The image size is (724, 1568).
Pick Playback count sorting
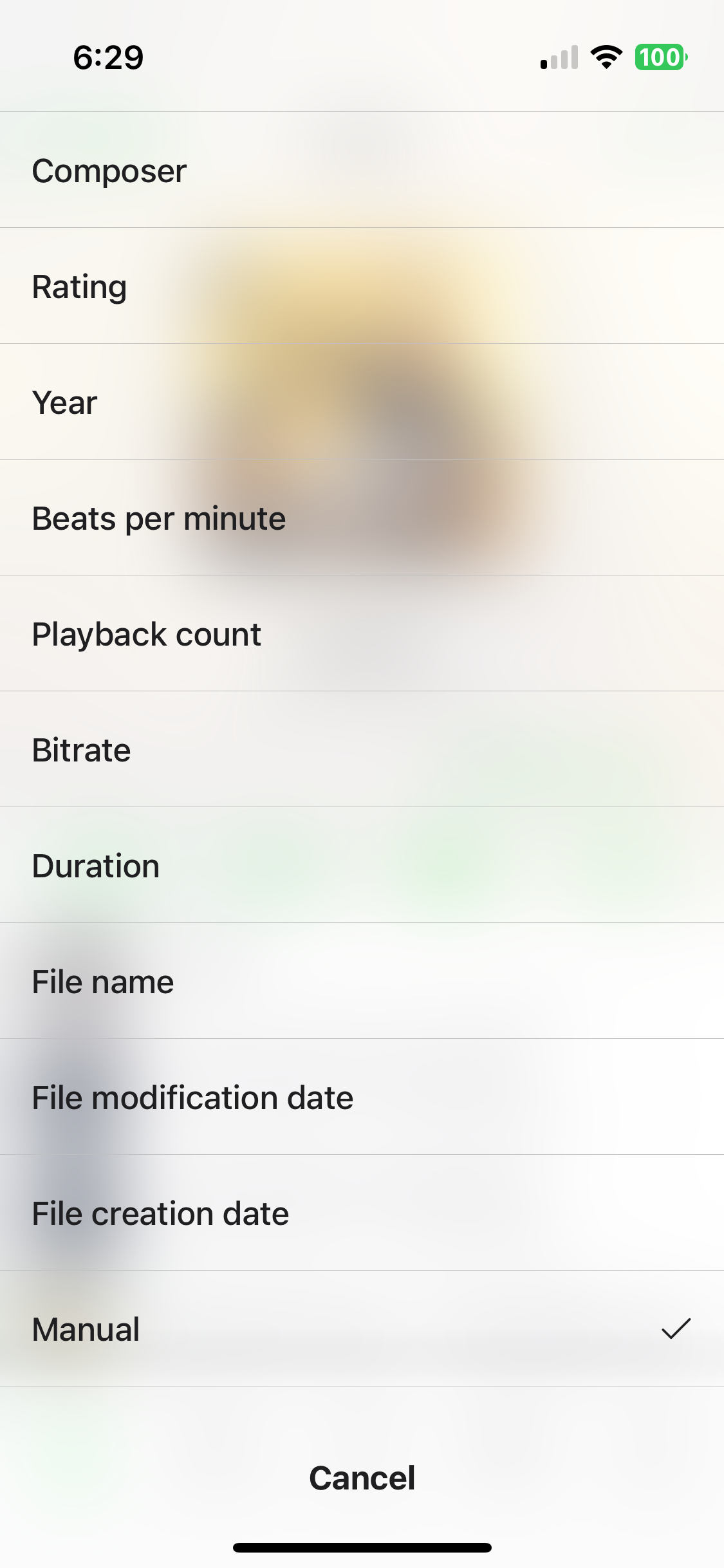[x=362, y=633]
